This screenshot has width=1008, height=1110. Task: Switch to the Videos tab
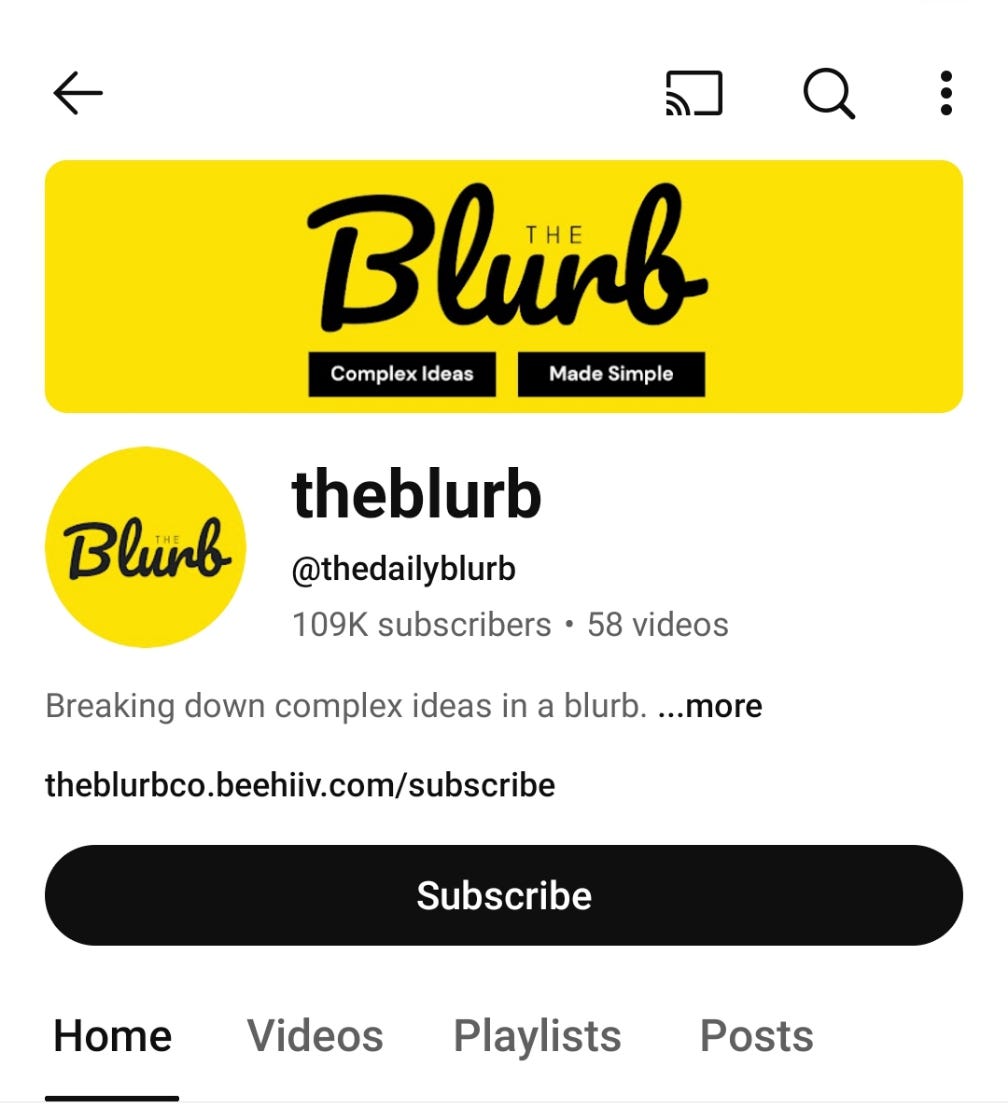point(315,1036)
